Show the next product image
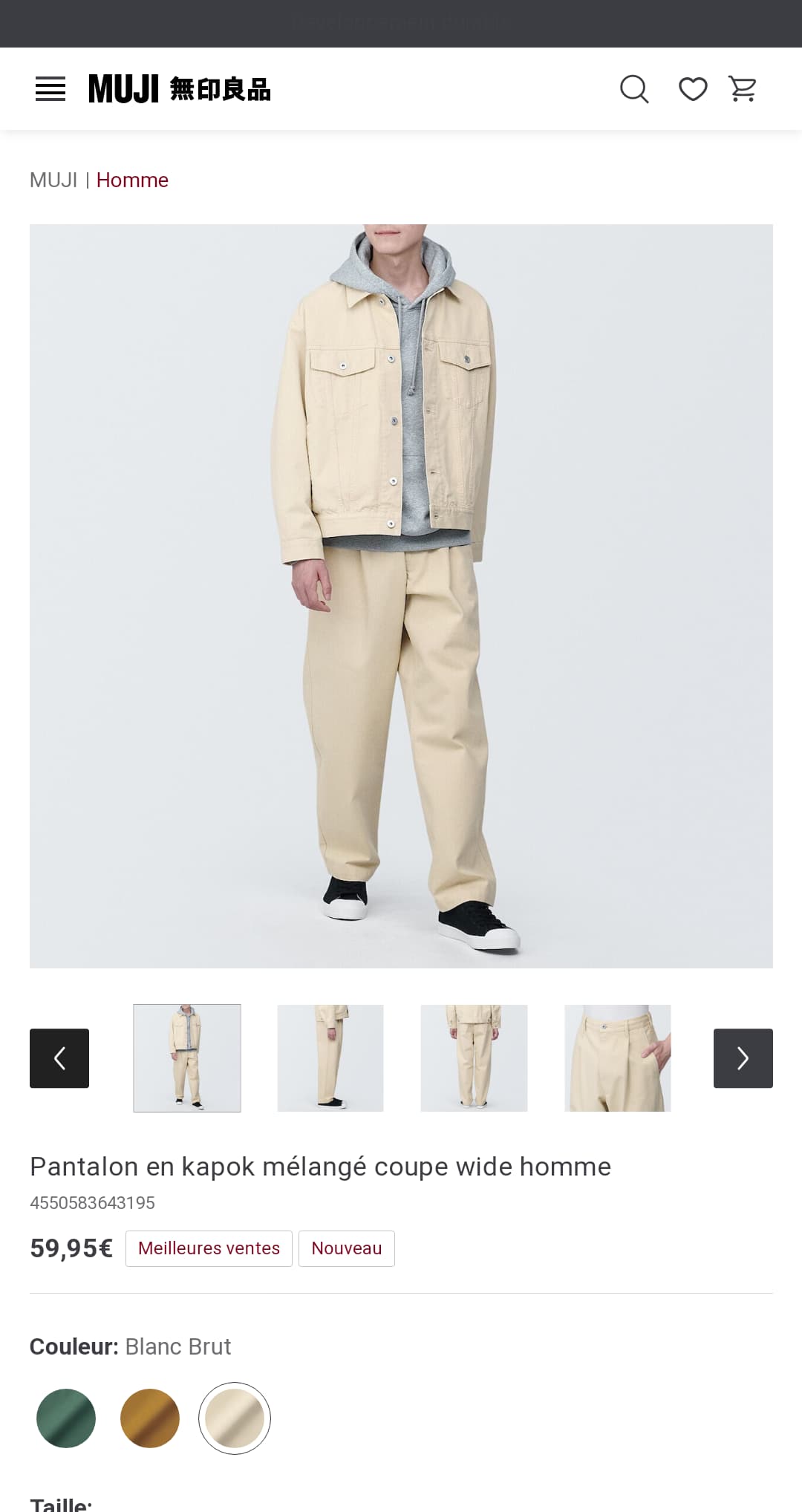 743,1058
